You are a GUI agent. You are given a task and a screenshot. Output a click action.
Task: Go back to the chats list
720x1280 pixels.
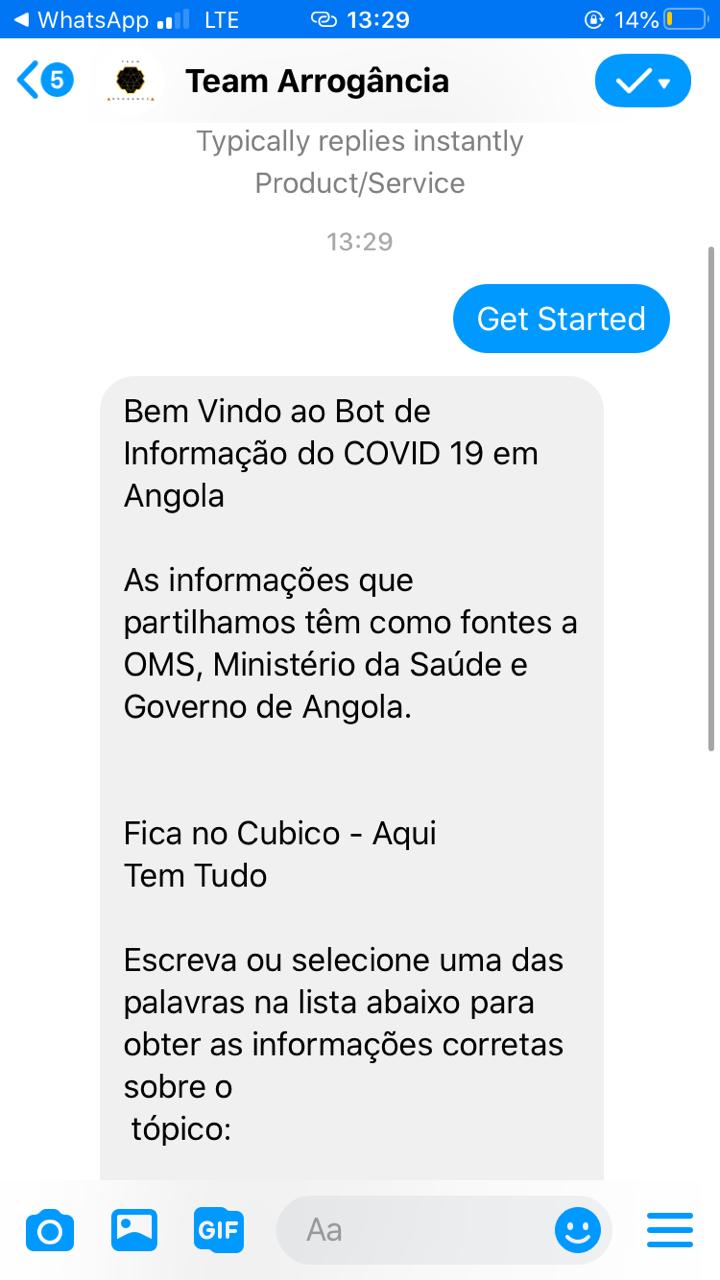tap(44, 81)
